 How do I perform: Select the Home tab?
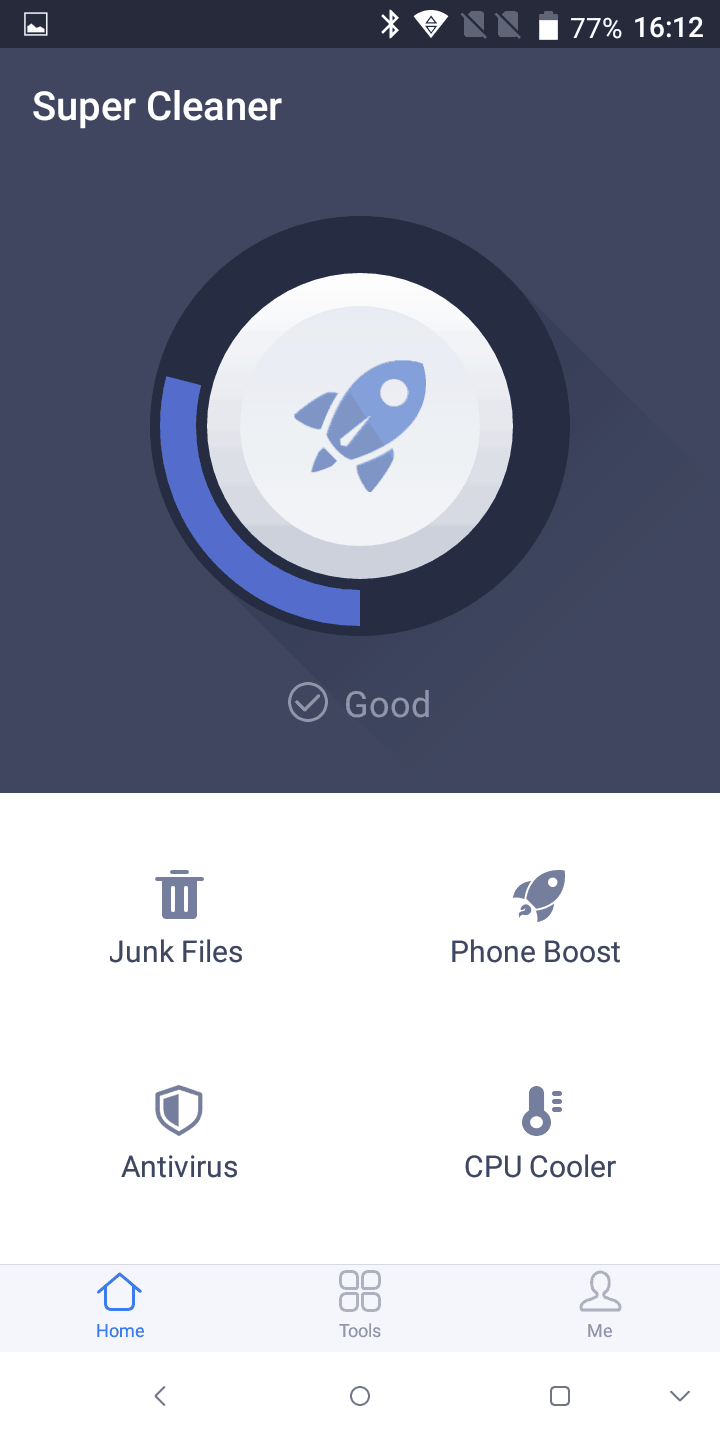[x=120, y=1306]
